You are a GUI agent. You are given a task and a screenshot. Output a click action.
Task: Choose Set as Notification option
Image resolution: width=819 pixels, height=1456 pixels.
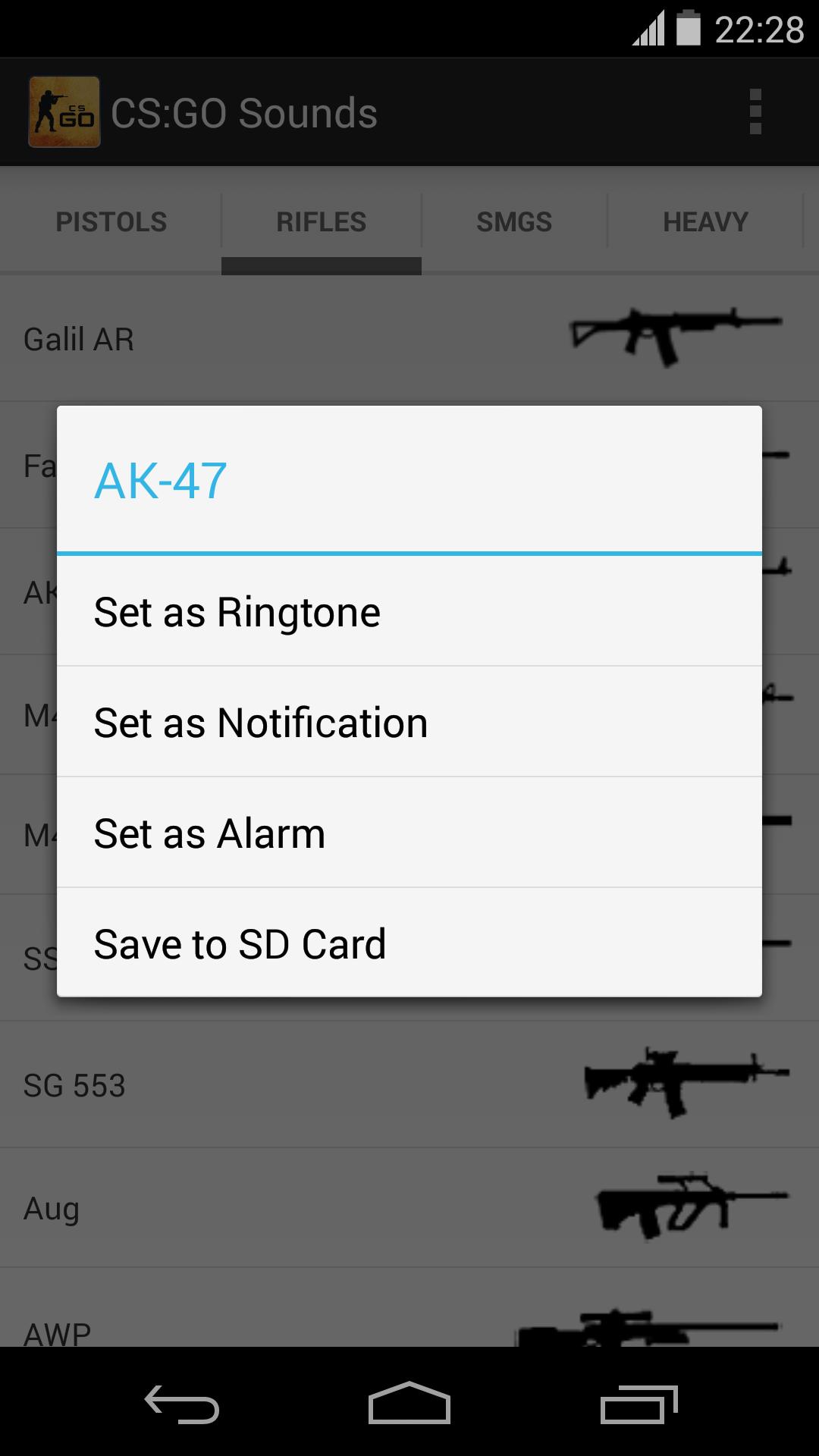tap(409, 723)
